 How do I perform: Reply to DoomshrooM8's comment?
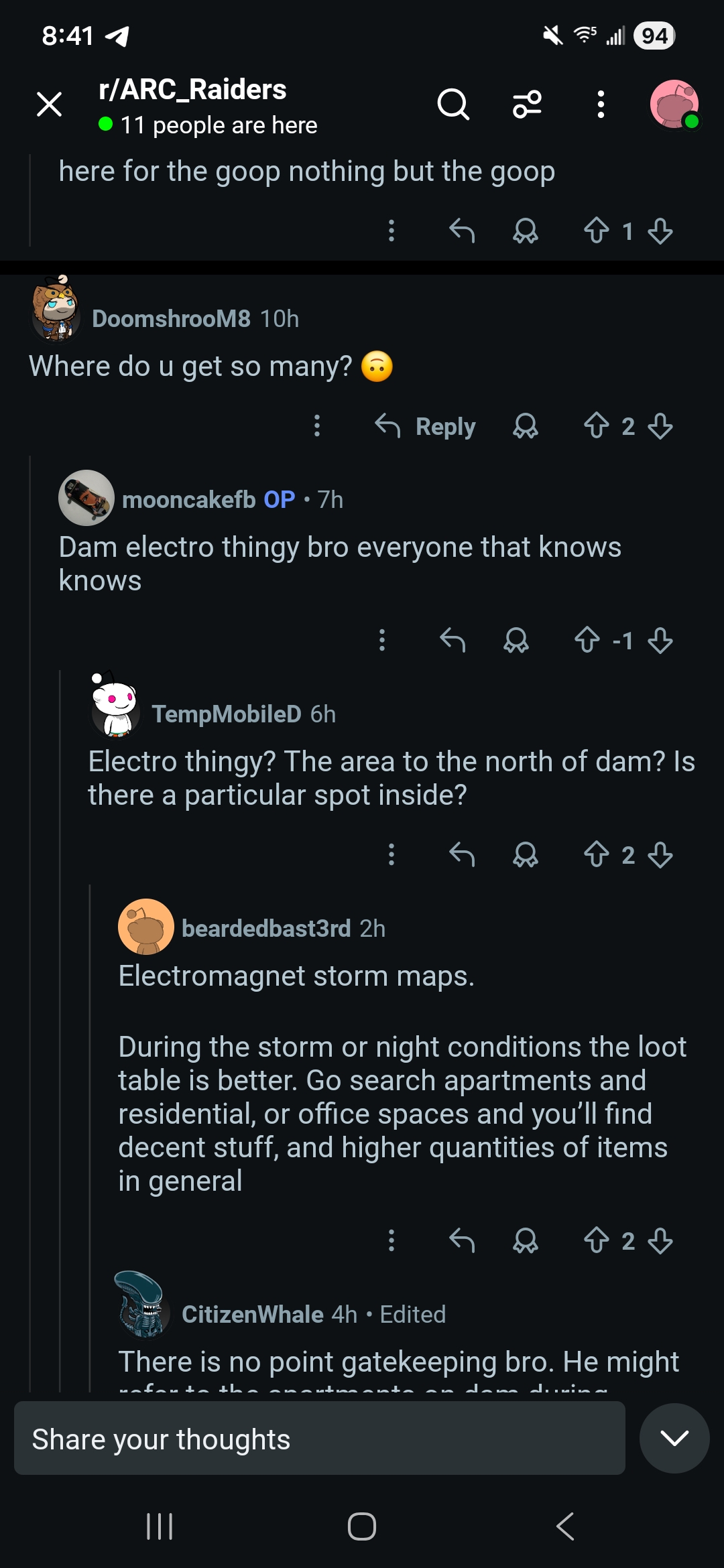coord(426,426)
